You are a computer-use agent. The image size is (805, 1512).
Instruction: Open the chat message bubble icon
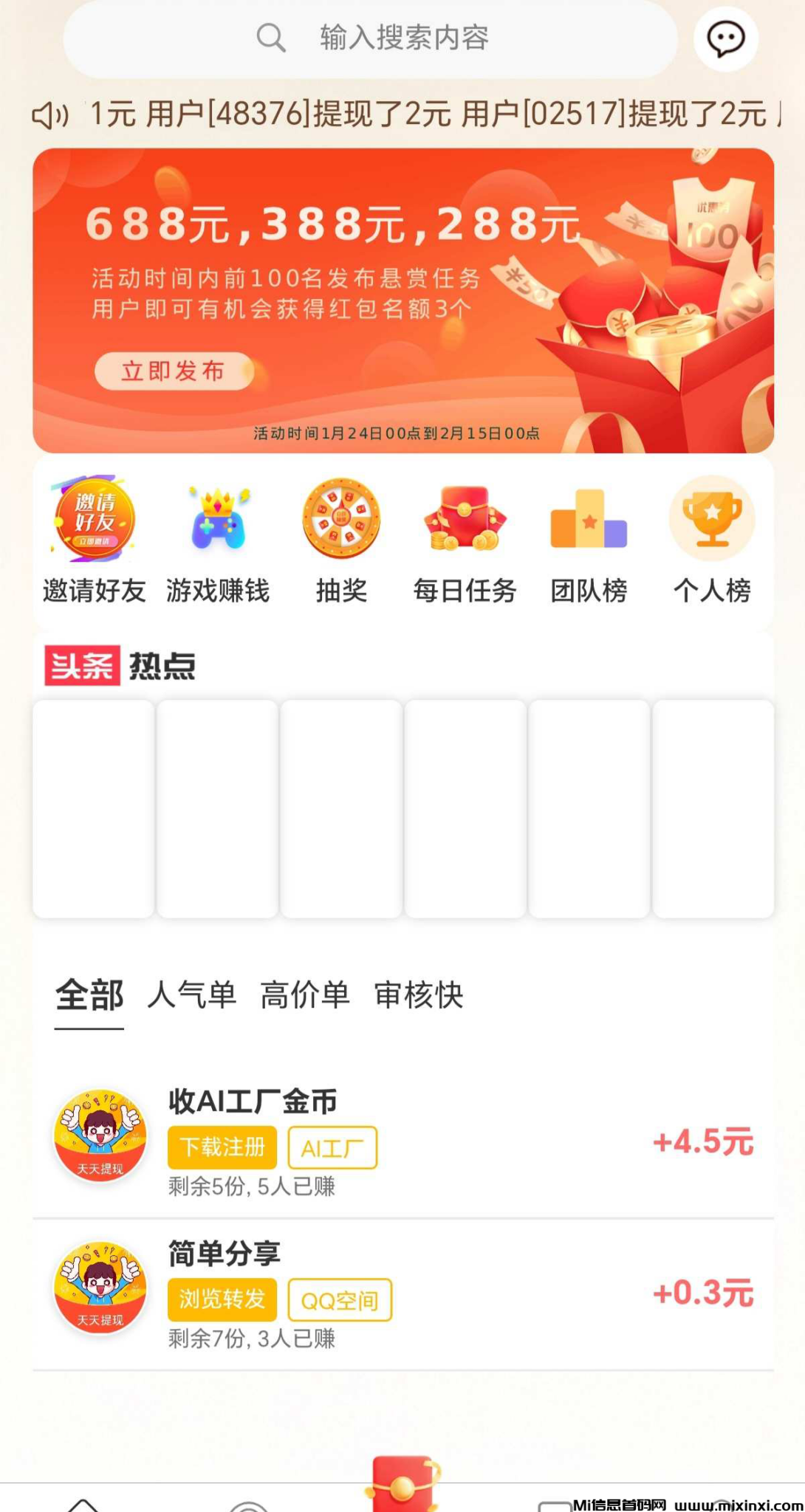click(x=725, y=39)
